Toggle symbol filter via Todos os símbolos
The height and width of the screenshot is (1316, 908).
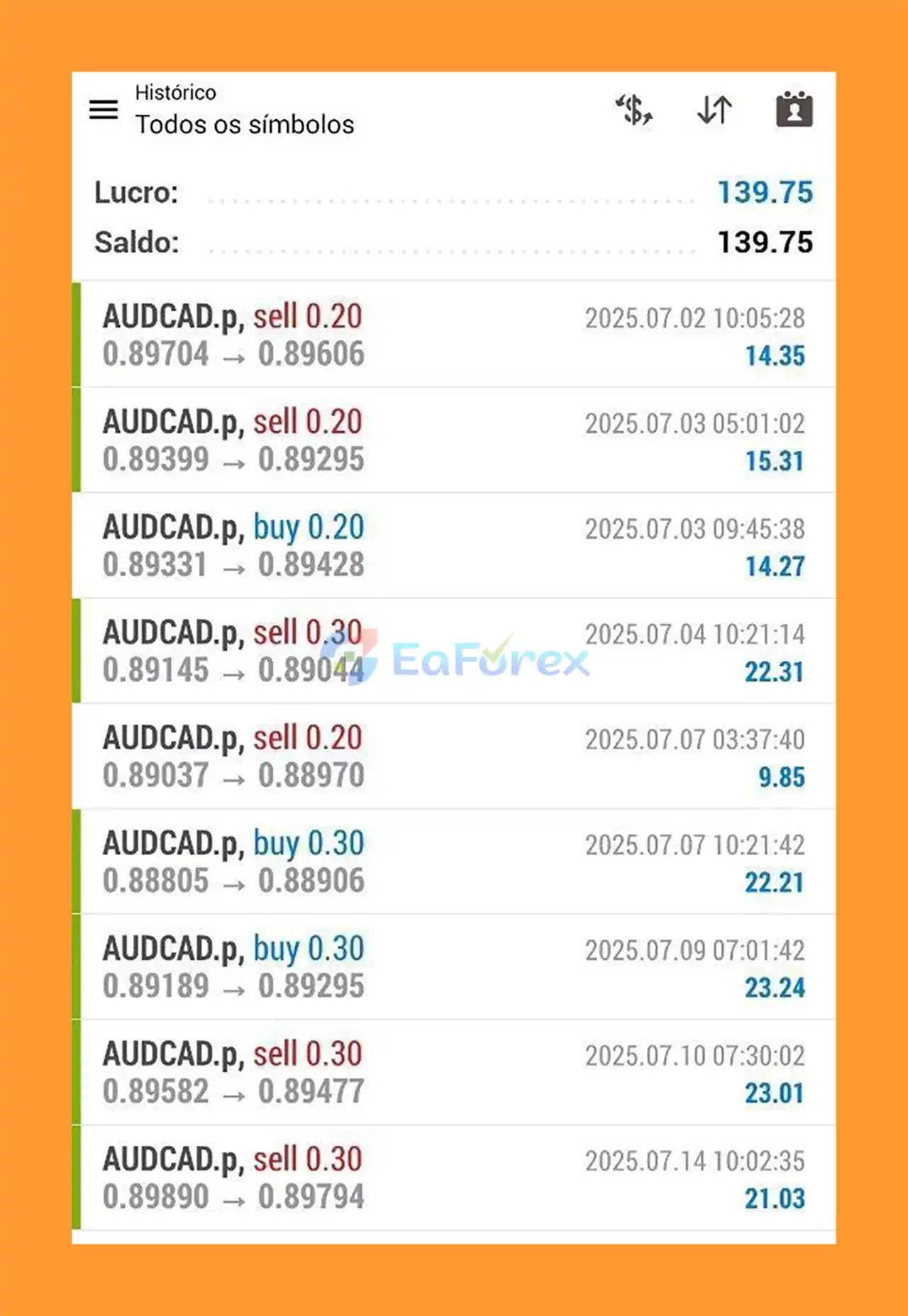pyautogui.click(x=245, y=124)
